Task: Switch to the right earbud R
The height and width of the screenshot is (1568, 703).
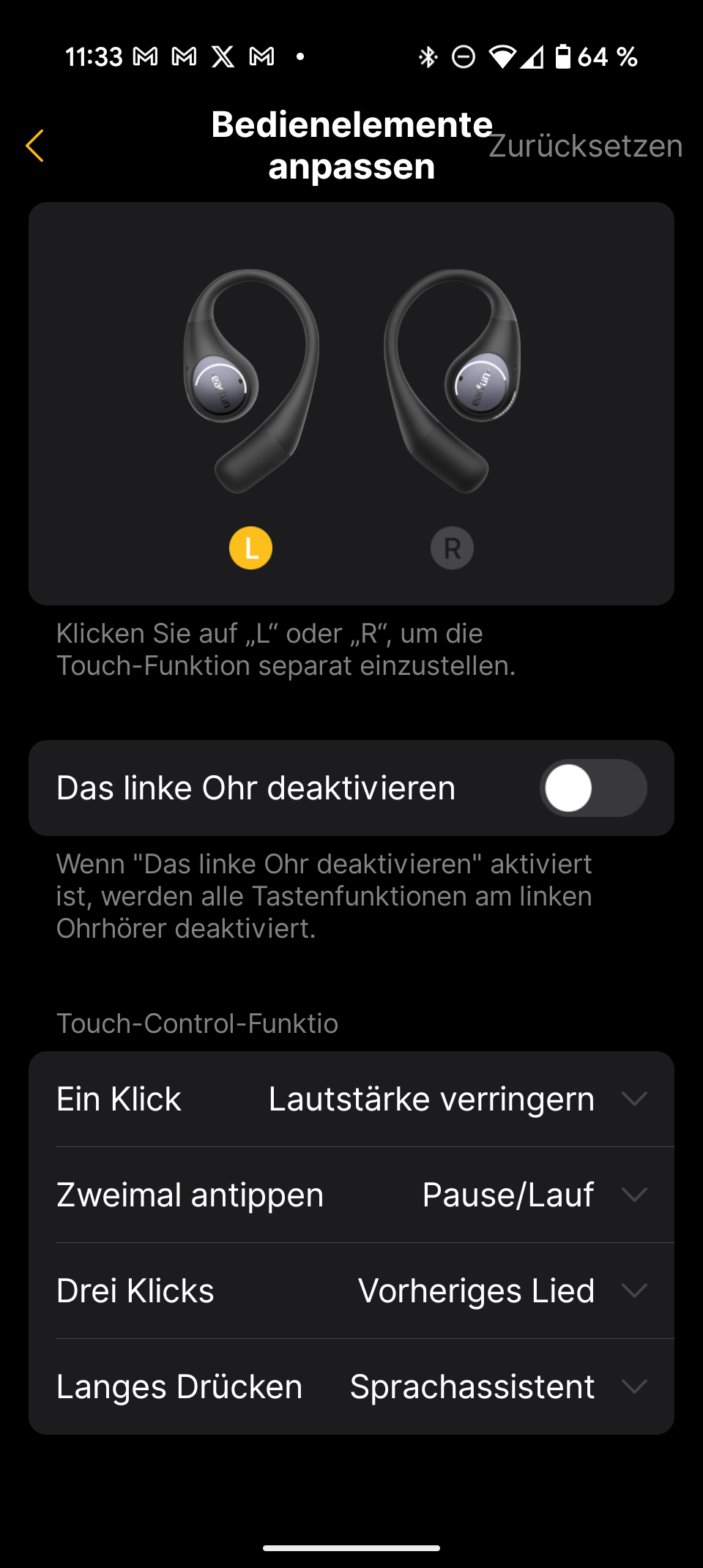Action: (452, 548)
